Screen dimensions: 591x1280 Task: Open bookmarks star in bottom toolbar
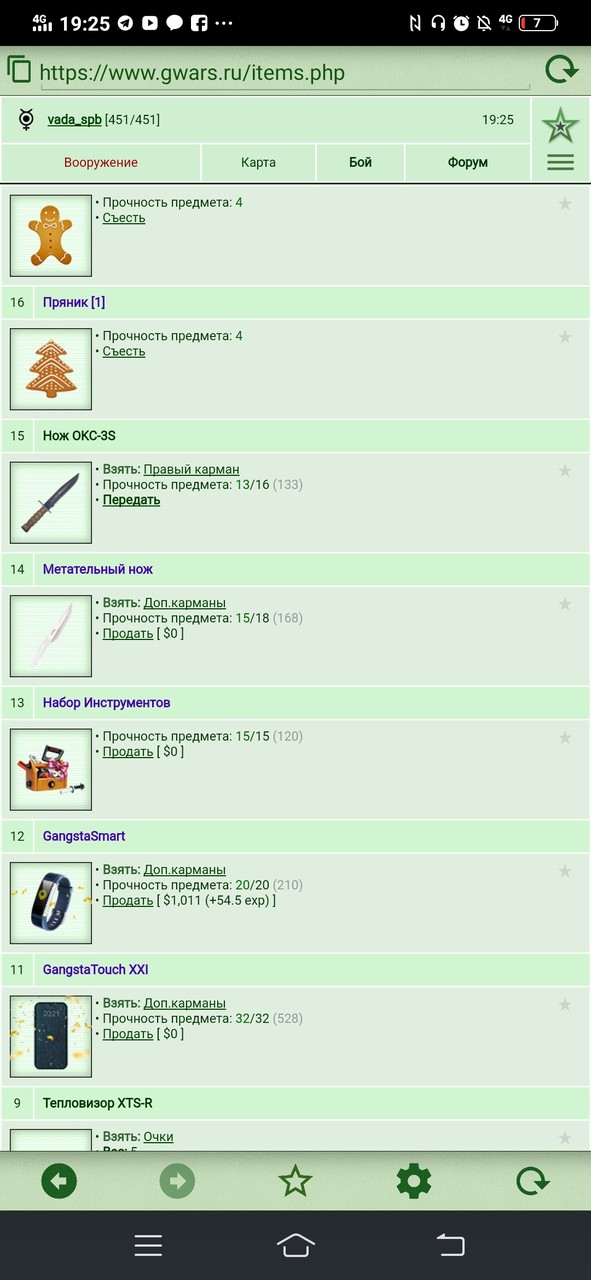295,1181
